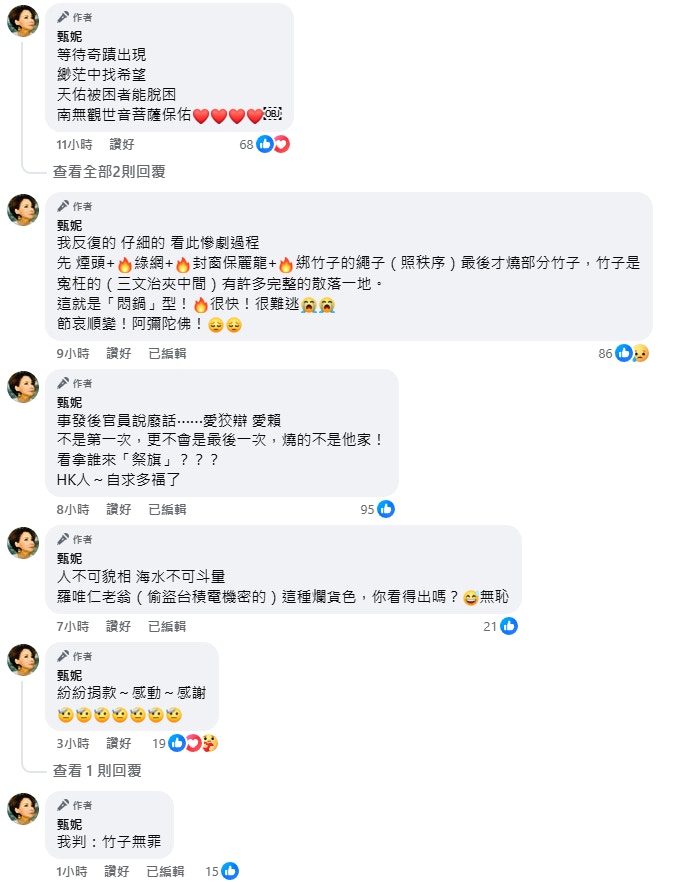View 已編輯 history on the 人不可貌相 comment
The image size is (687, 882).
click(166, 626)
